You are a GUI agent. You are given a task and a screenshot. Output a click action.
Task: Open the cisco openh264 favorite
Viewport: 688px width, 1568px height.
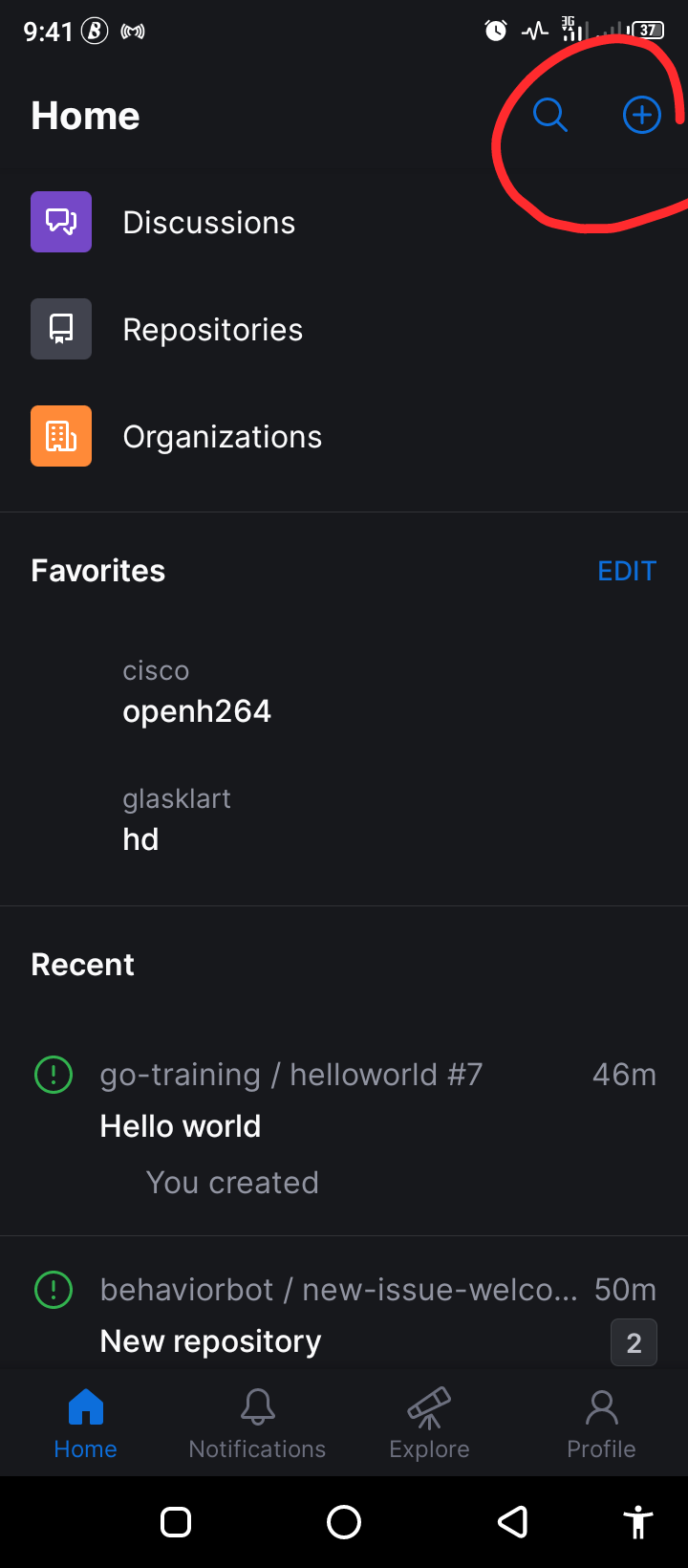(344, 692)
